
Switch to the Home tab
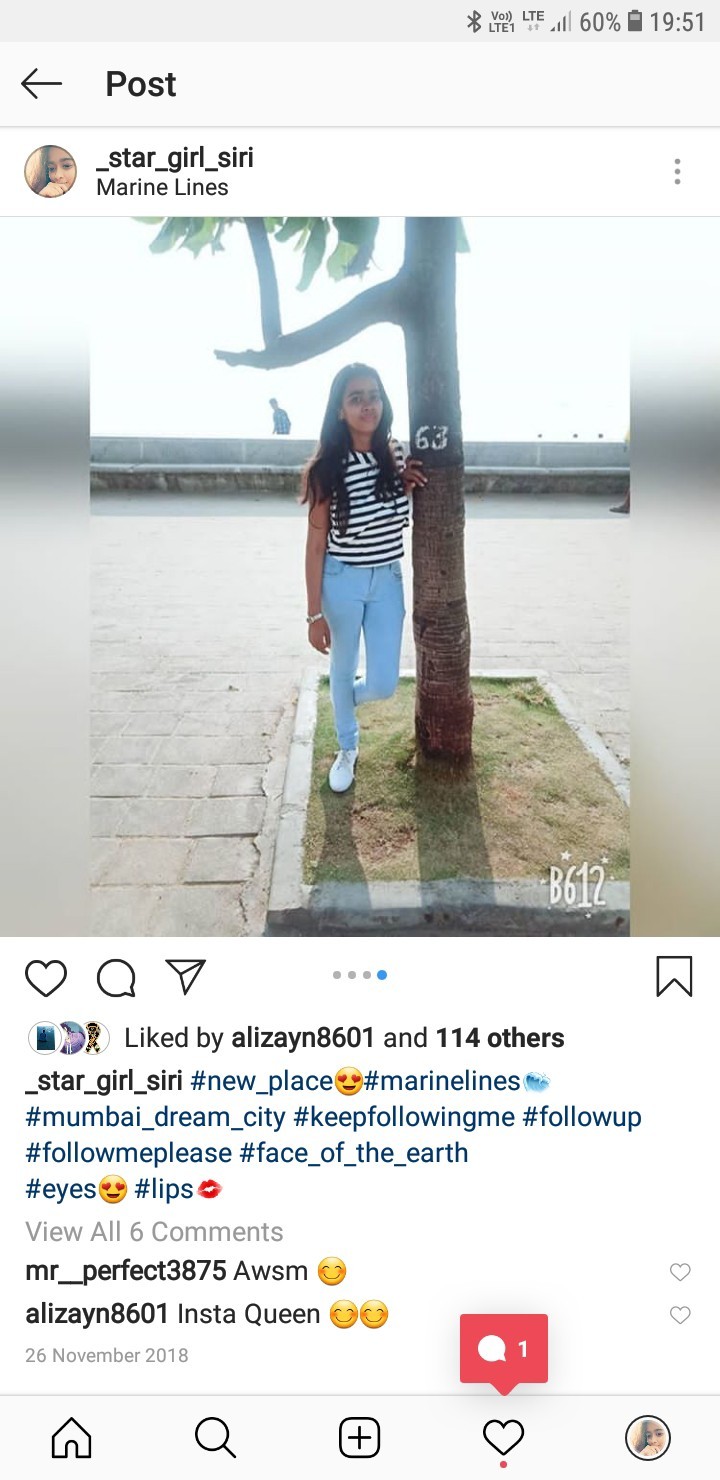pos(72,1438)
